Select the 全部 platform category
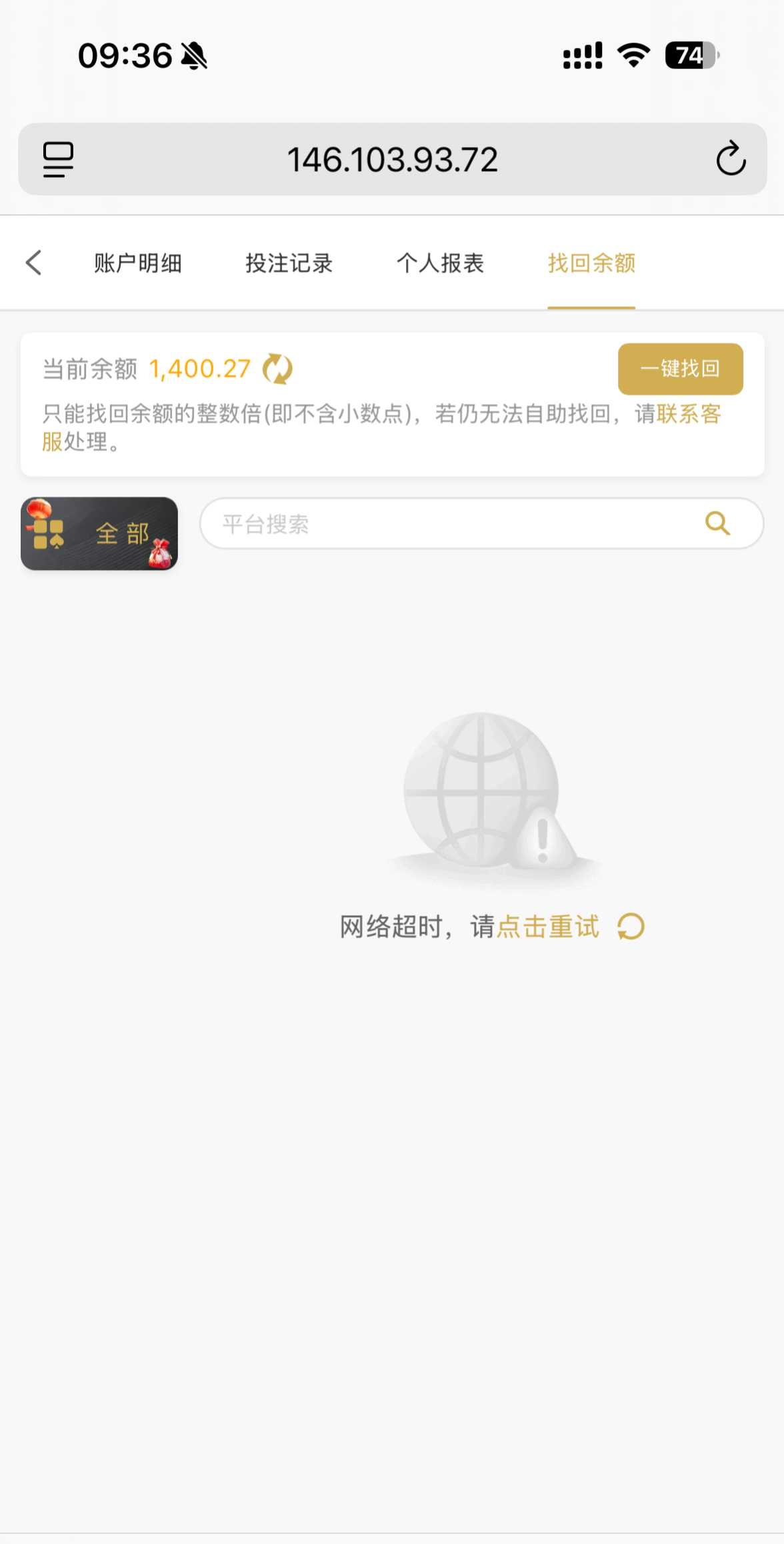784x1544 pixels. click(99, 533)
